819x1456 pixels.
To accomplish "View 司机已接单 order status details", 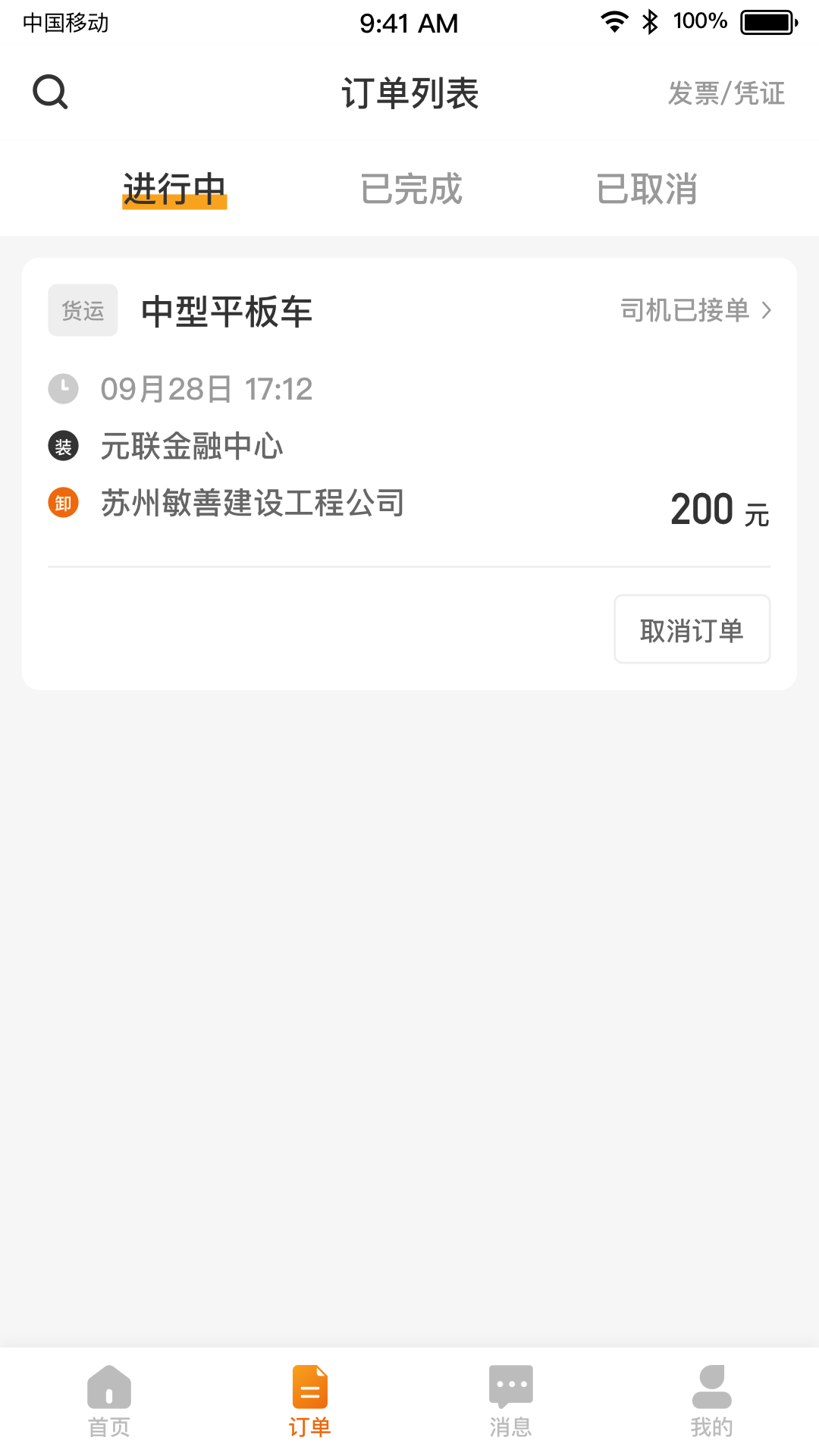I will click(x=695, y=310).
